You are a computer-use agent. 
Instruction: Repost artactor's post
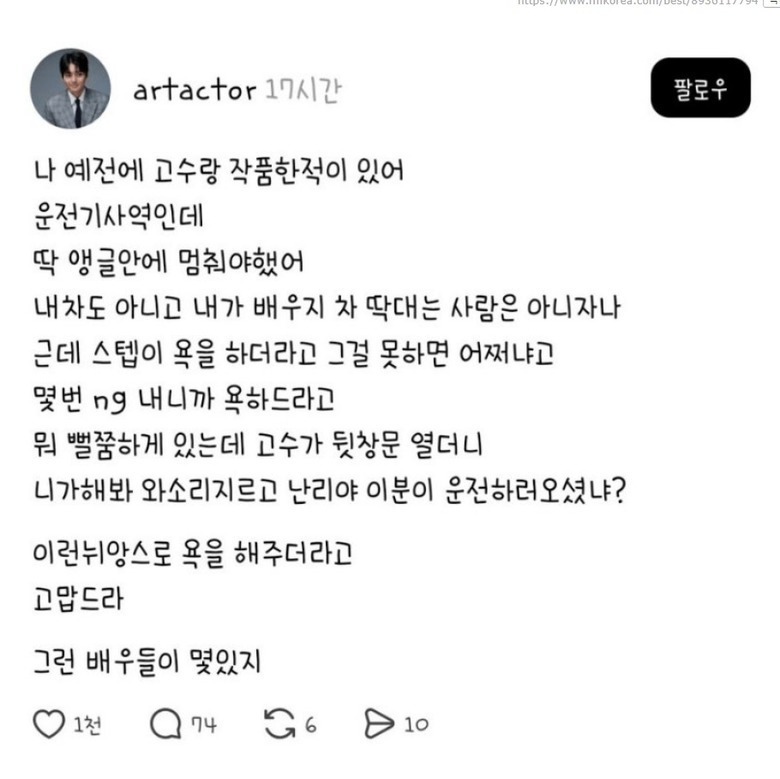(280, 724)
